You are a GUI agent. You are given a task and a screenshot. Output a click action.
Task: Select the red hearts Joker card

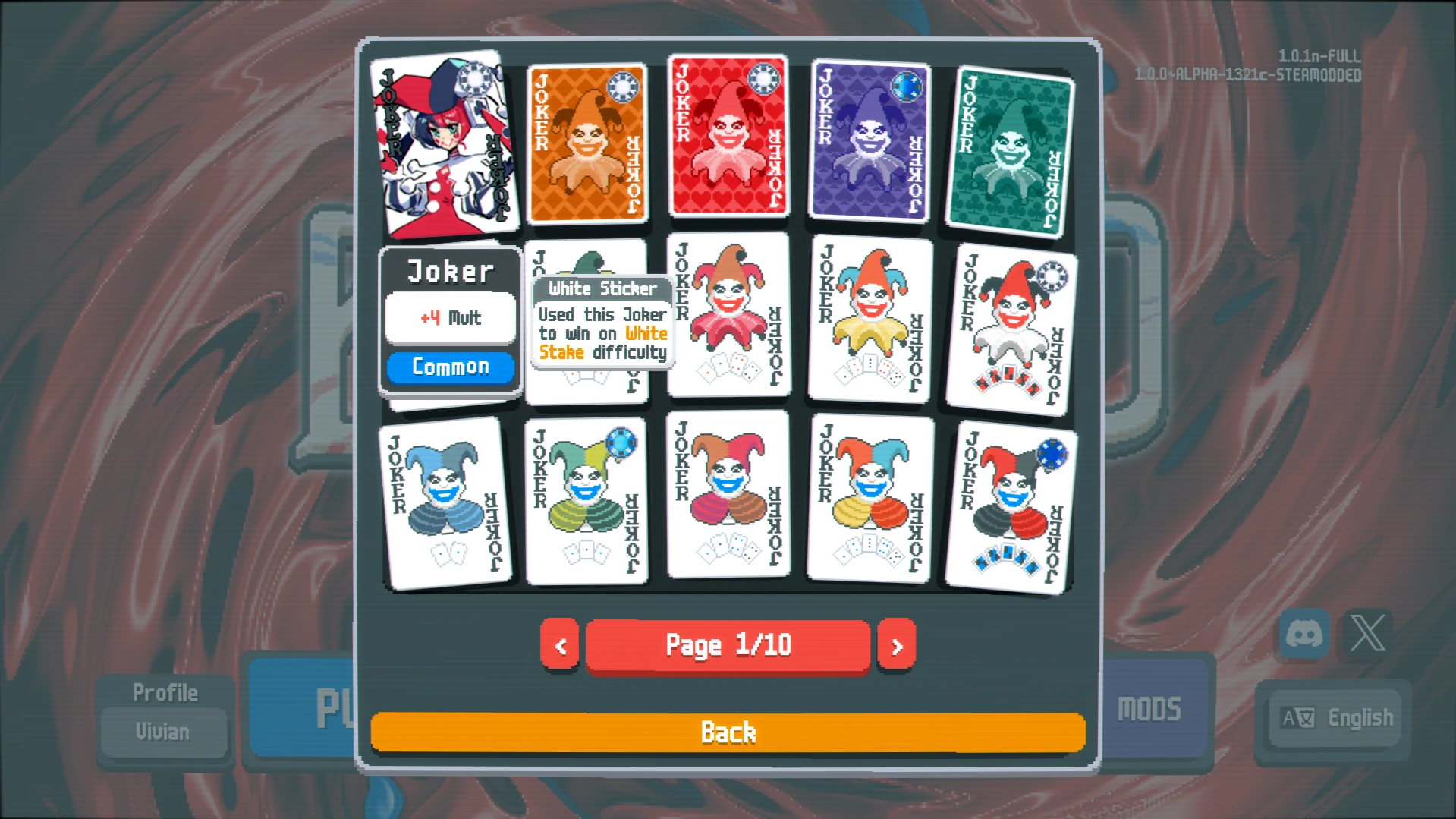coord(728,137)
